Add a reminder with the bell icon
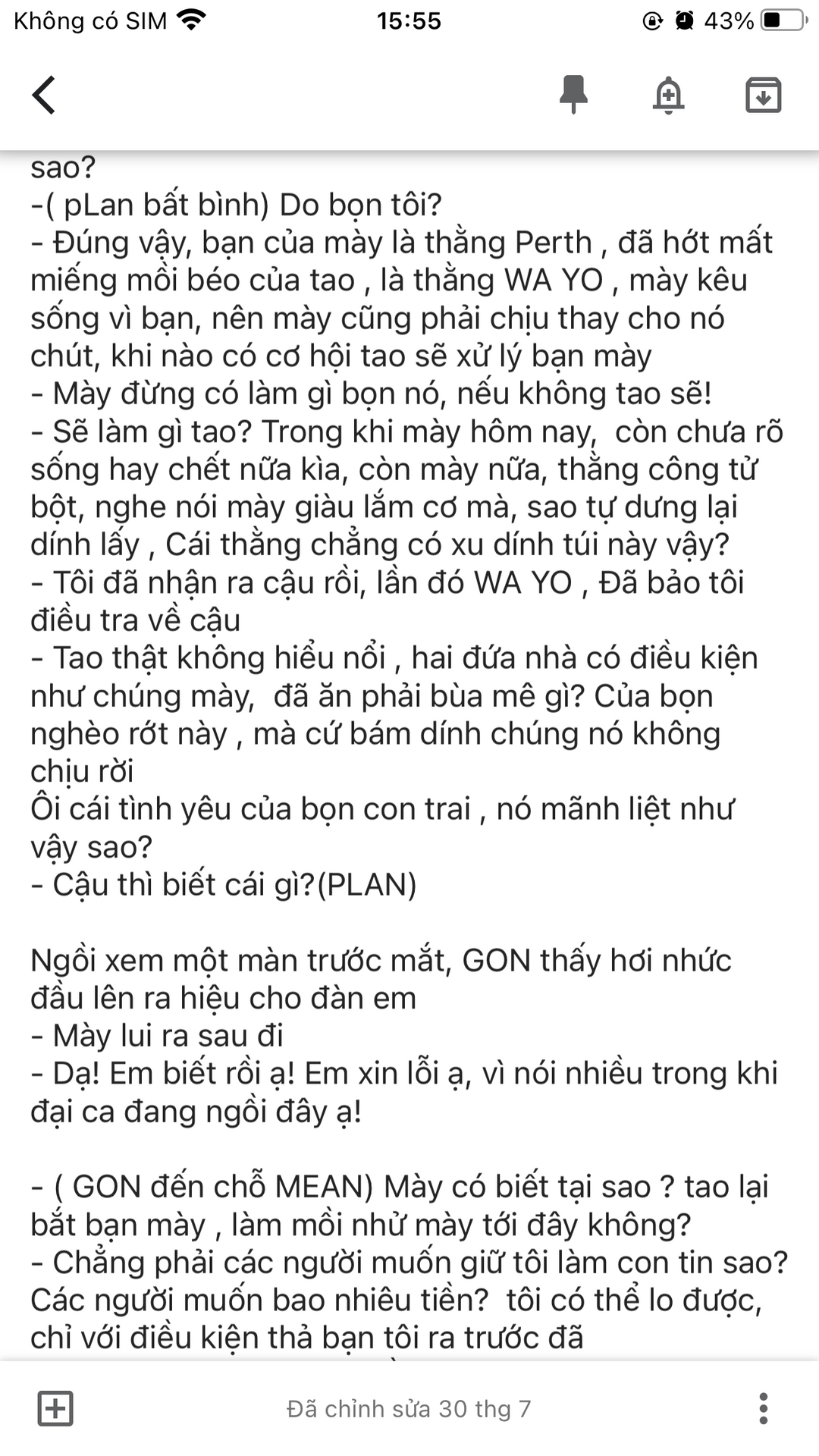This screenshot has height=1456, width=819. [668, 96]
